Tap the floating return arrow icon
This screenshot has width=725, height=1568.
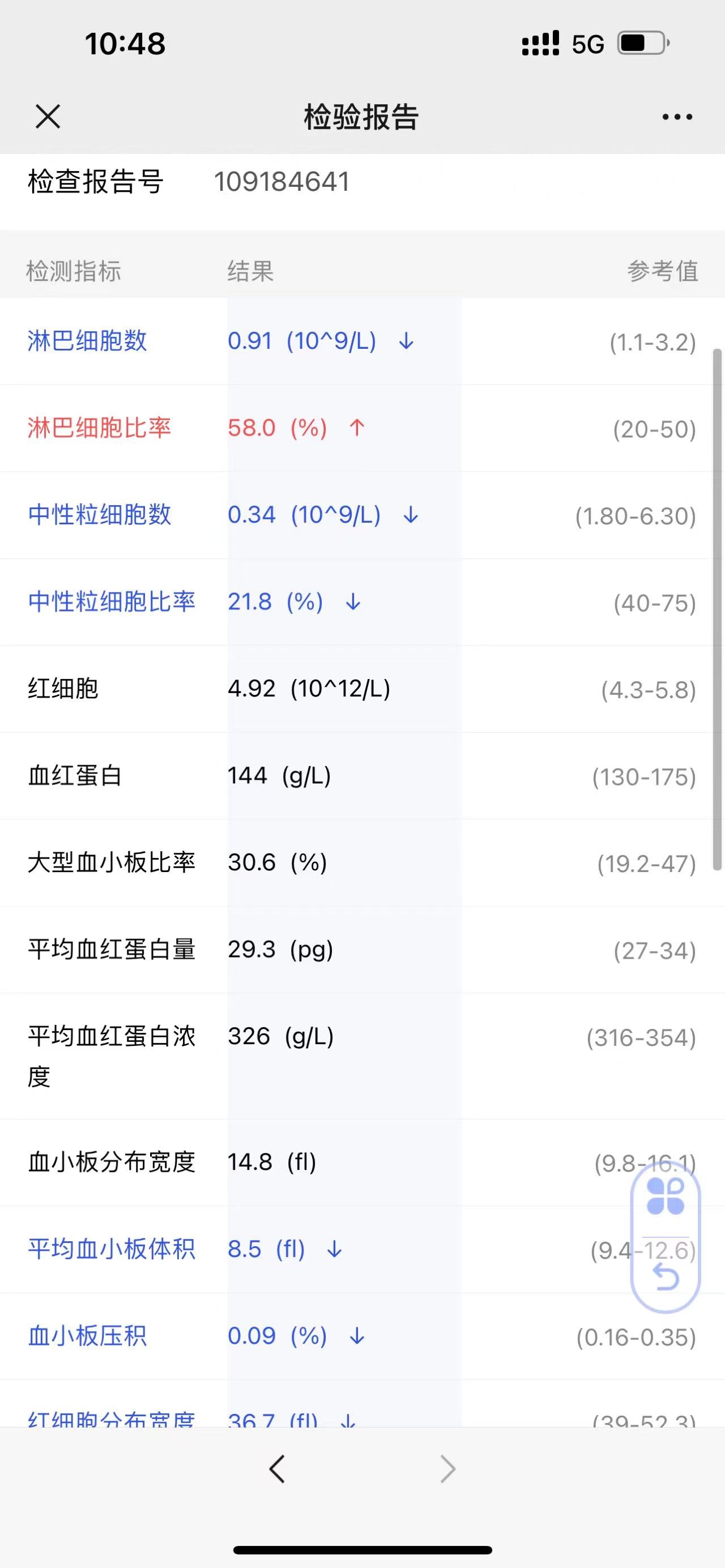666,1276
